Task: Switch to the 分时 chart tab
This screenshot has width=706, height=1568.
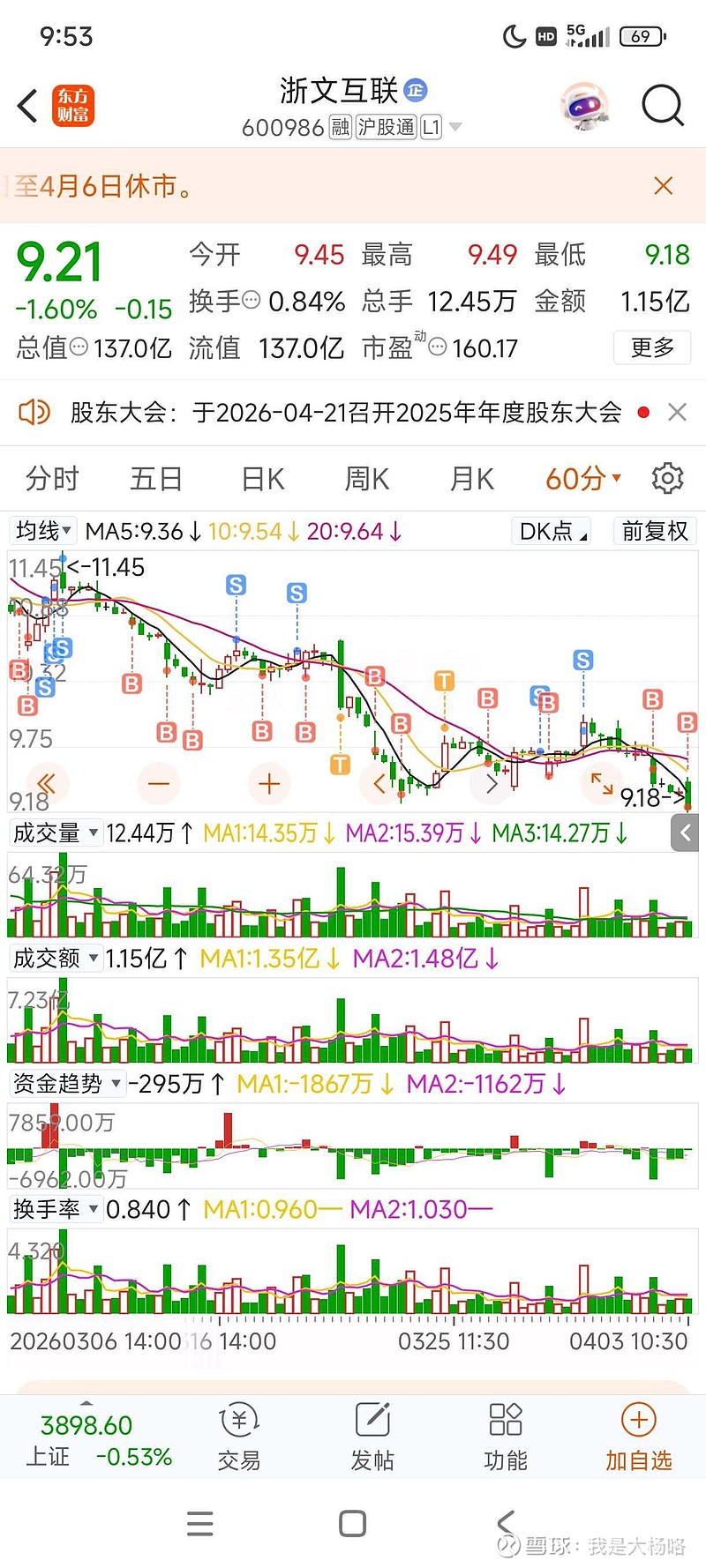Action: click(52, 479)
